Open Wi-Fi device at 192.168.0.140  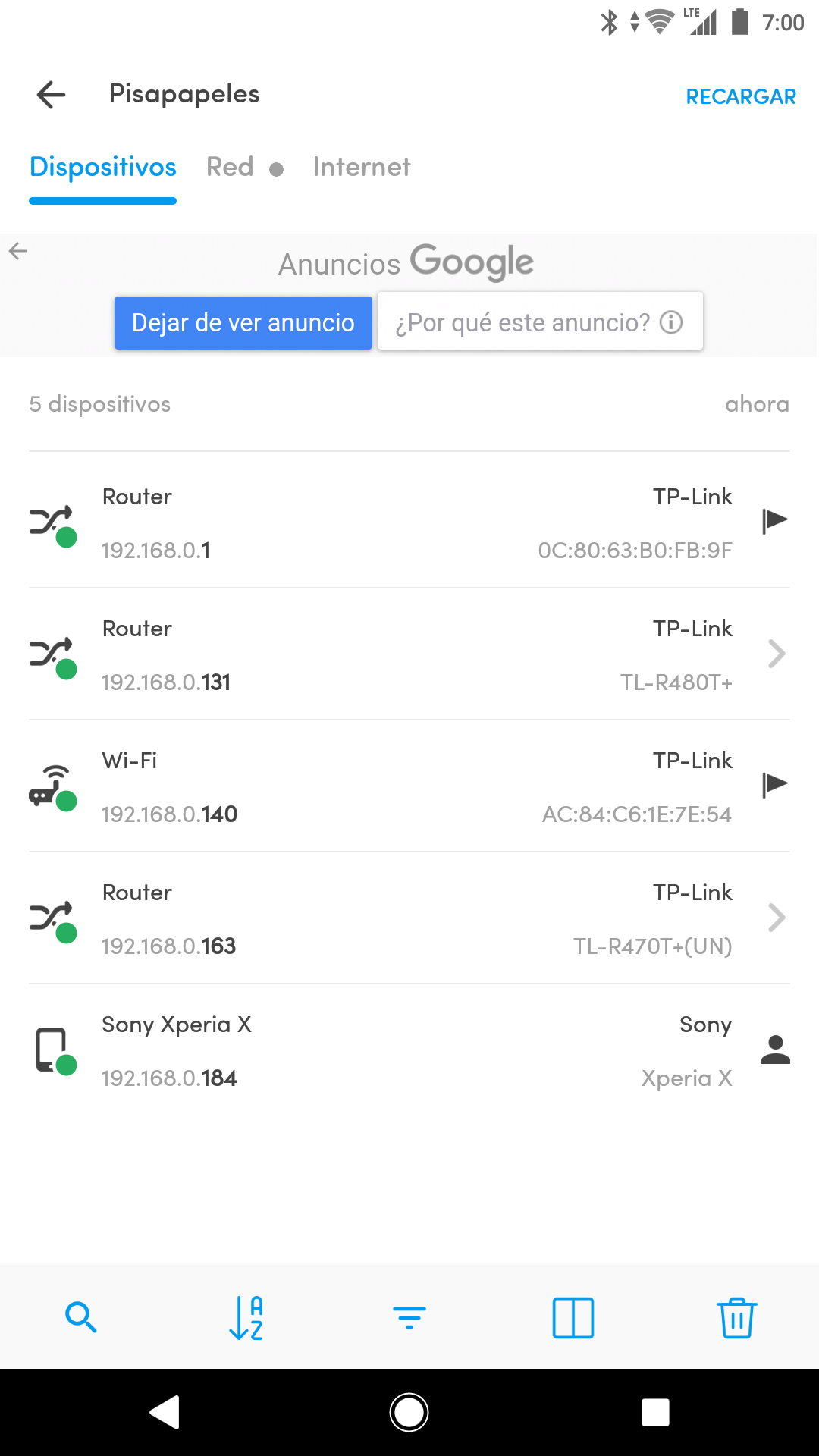[x=409, y=786]
